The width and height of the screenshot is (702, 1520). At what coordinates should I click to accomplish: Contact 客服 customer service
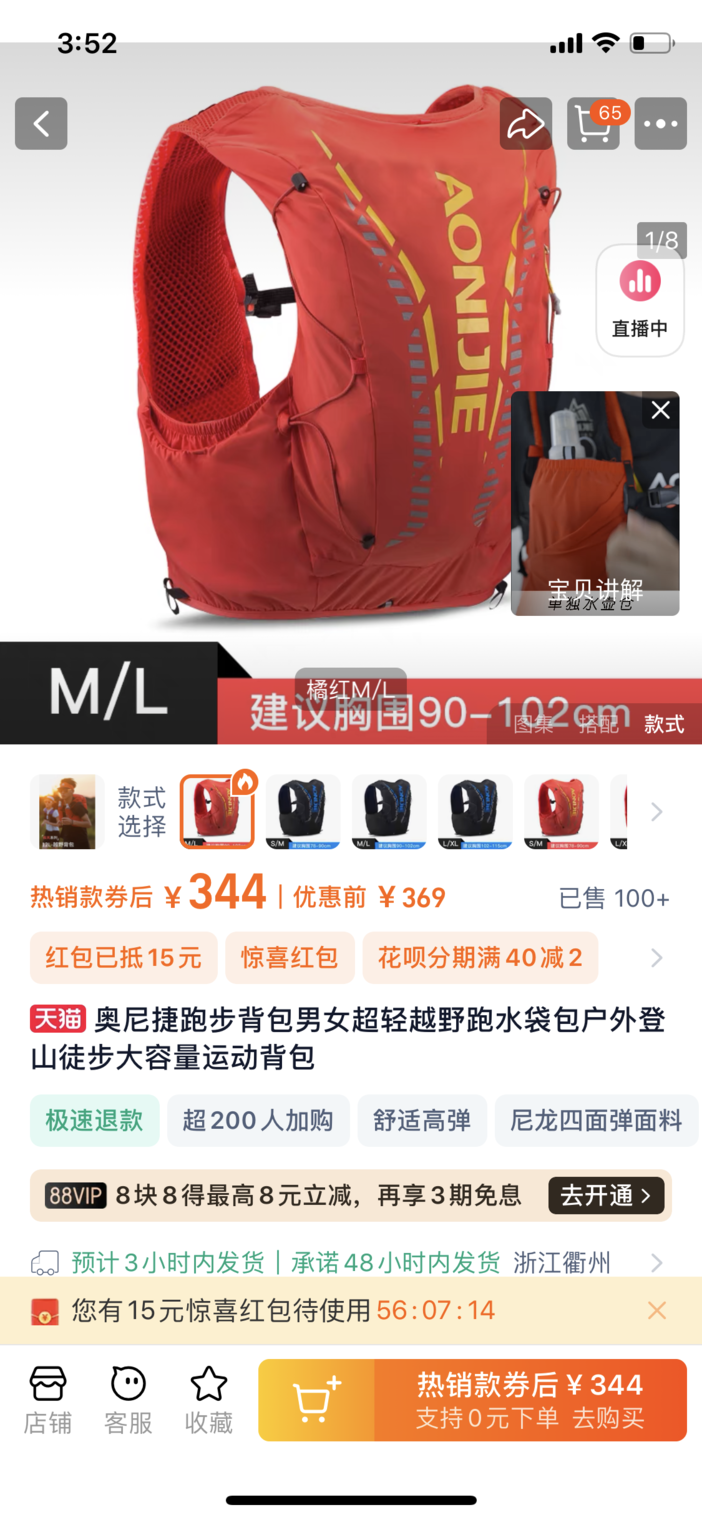point(128,1399)
